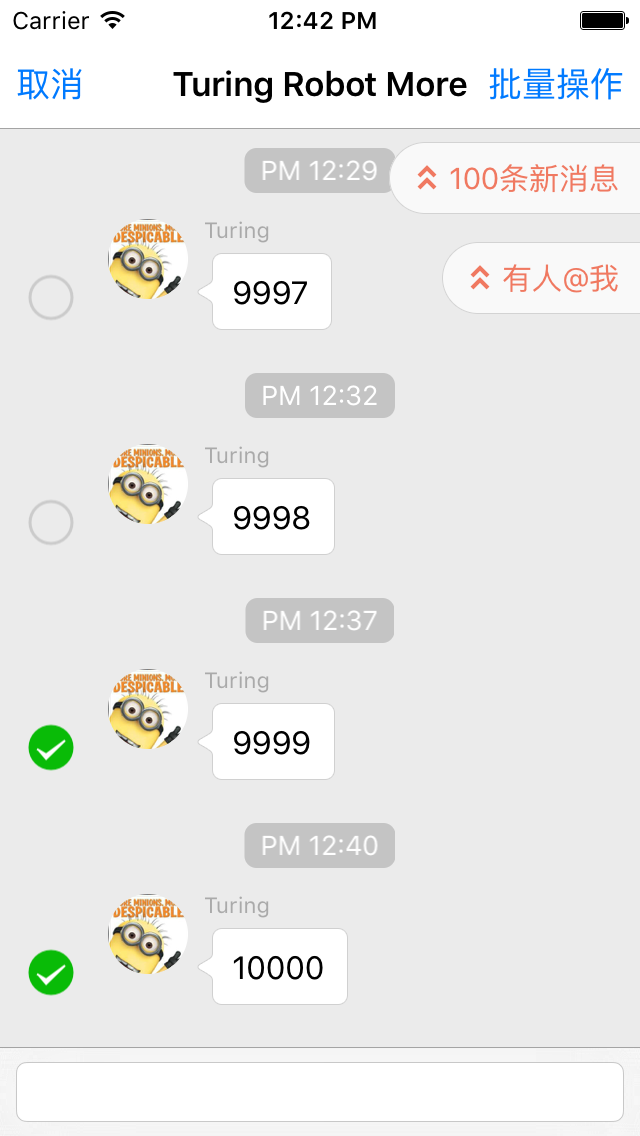This screenshot has height=1136, width=640.
Task: Select the message 9998
Action: (x=51, y=522)
